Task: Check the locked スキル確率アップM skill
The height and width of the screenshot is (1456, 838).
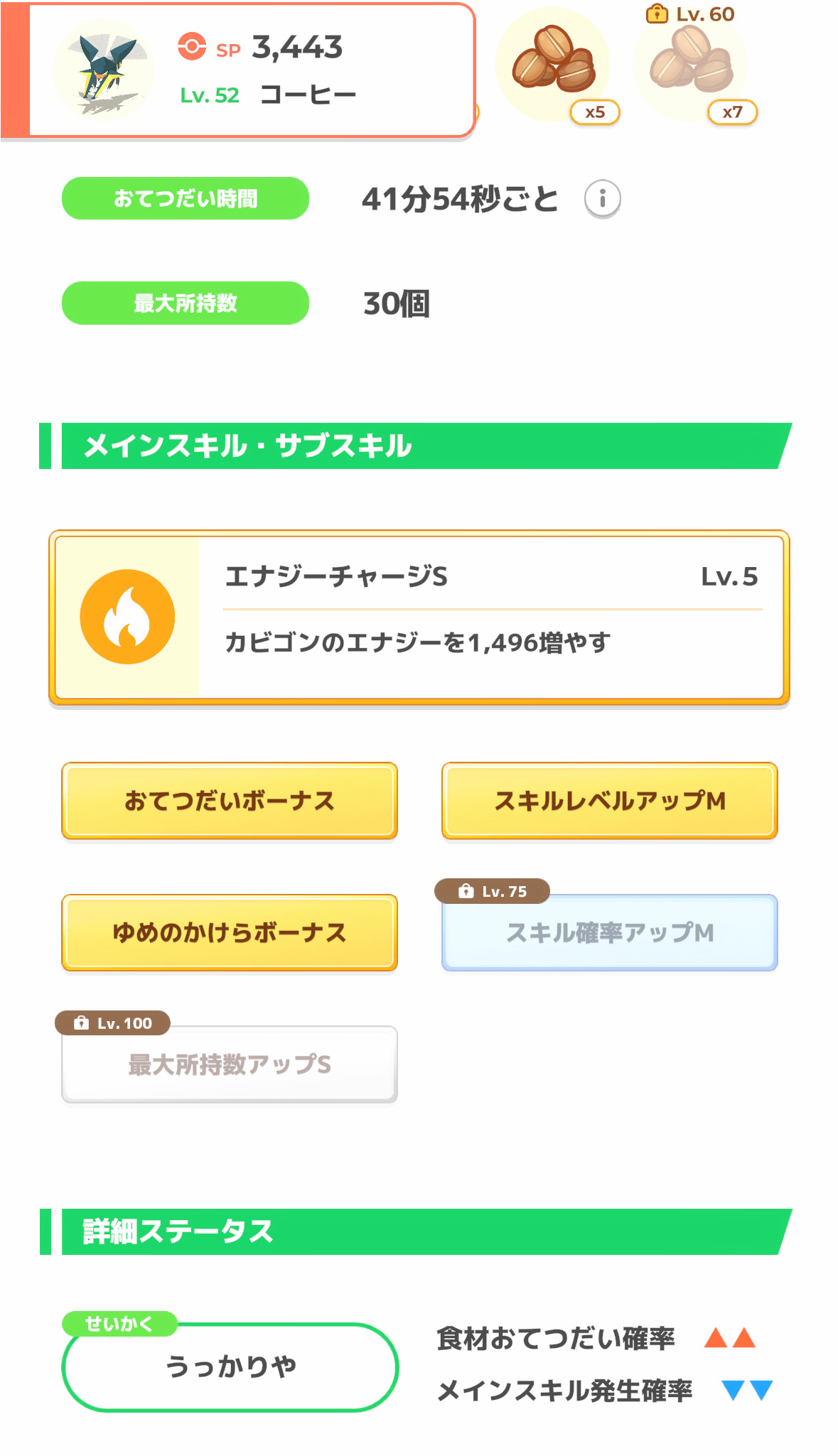Action: tap(610, 932)
